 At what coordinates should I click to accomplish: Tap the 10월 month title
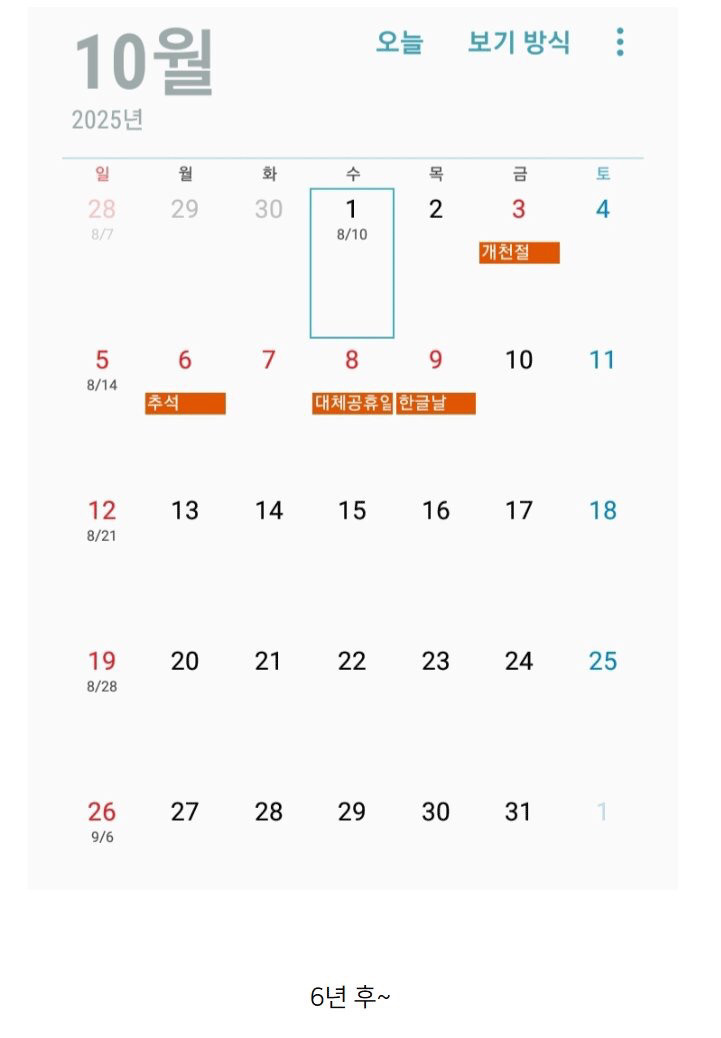(144, 61)
